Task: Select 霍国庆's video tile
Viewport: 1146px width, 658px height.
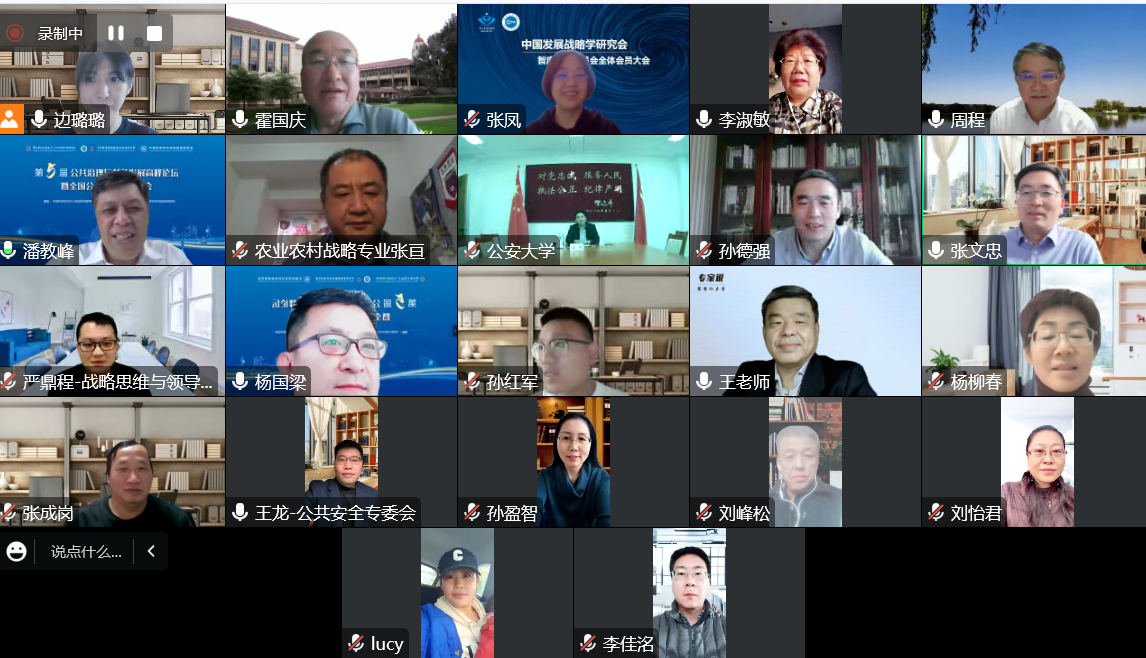Action: pos(341,69)
